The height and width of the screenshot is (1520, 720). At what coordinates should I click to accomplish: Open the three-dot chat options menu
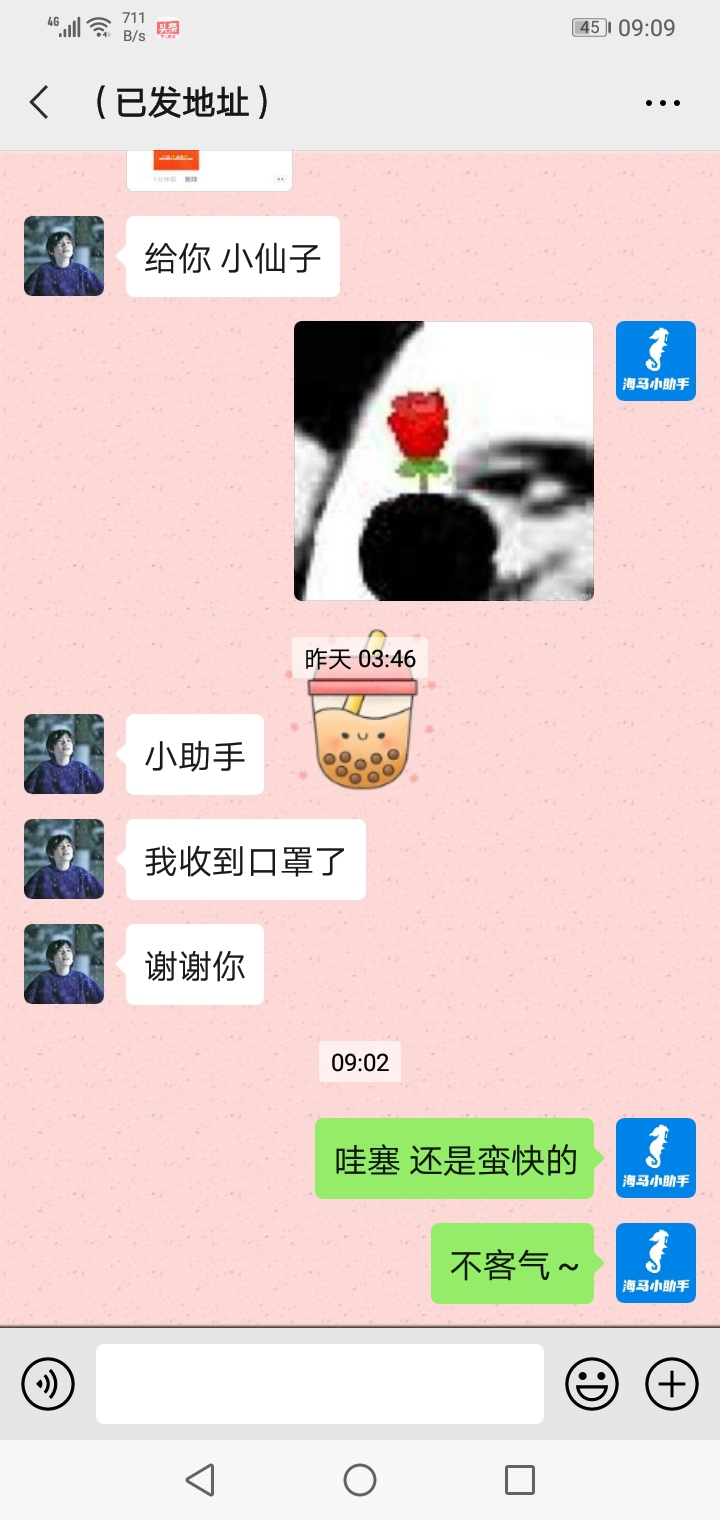662,103
